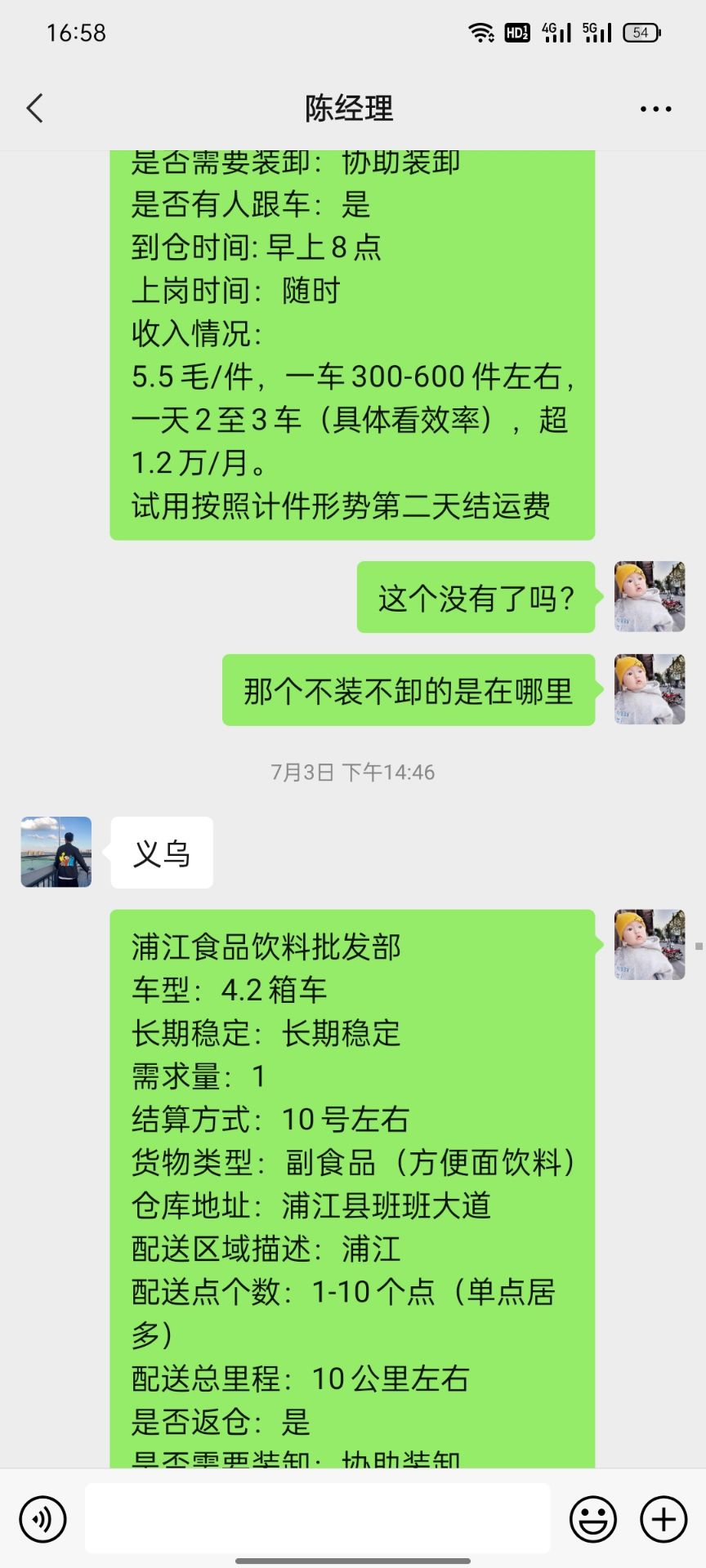The image size is (706, 1568).
Task: Tap my avatar beside 这个没有了吗？
Action: click(650, 596)
